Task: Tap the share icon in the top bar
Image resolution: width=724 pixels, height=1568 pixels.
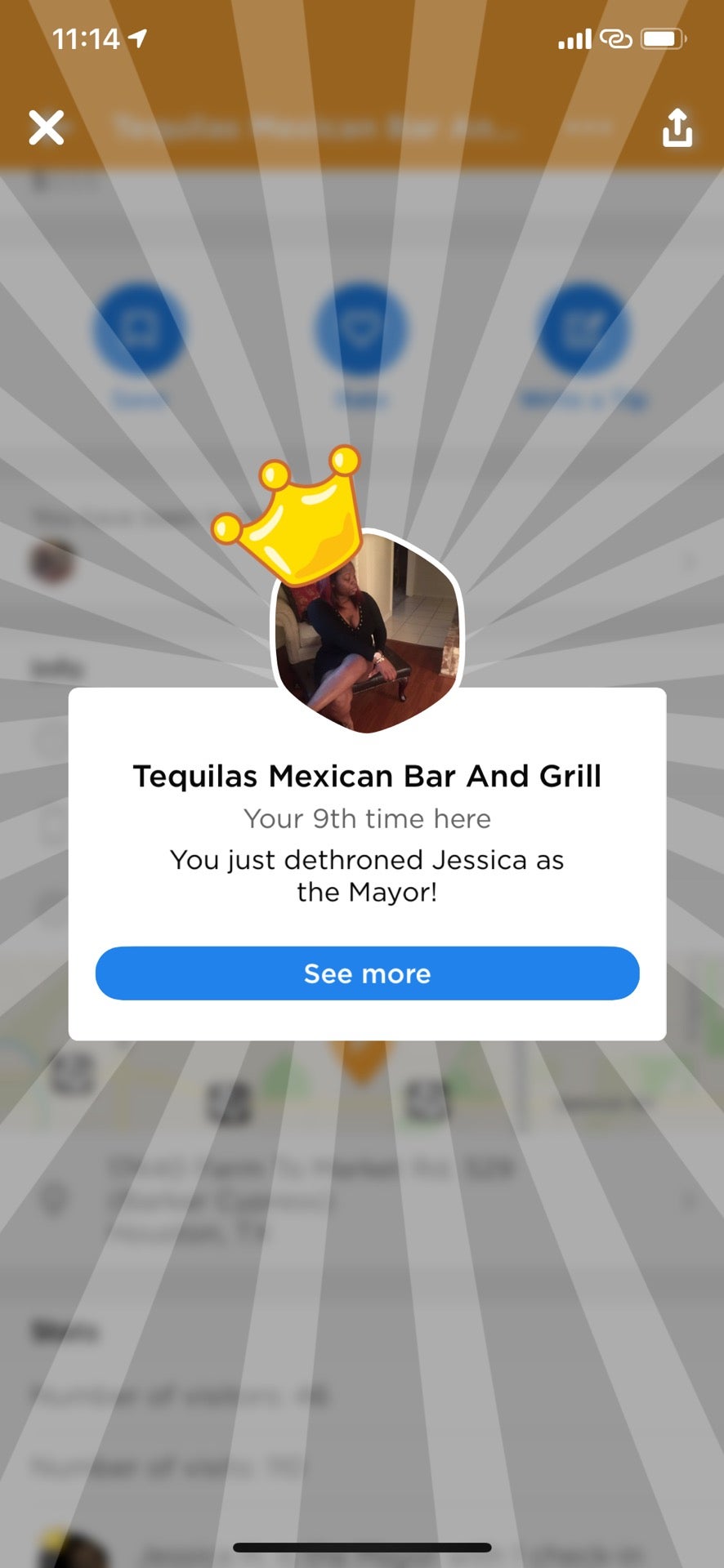Action: [x=677, y=127]
